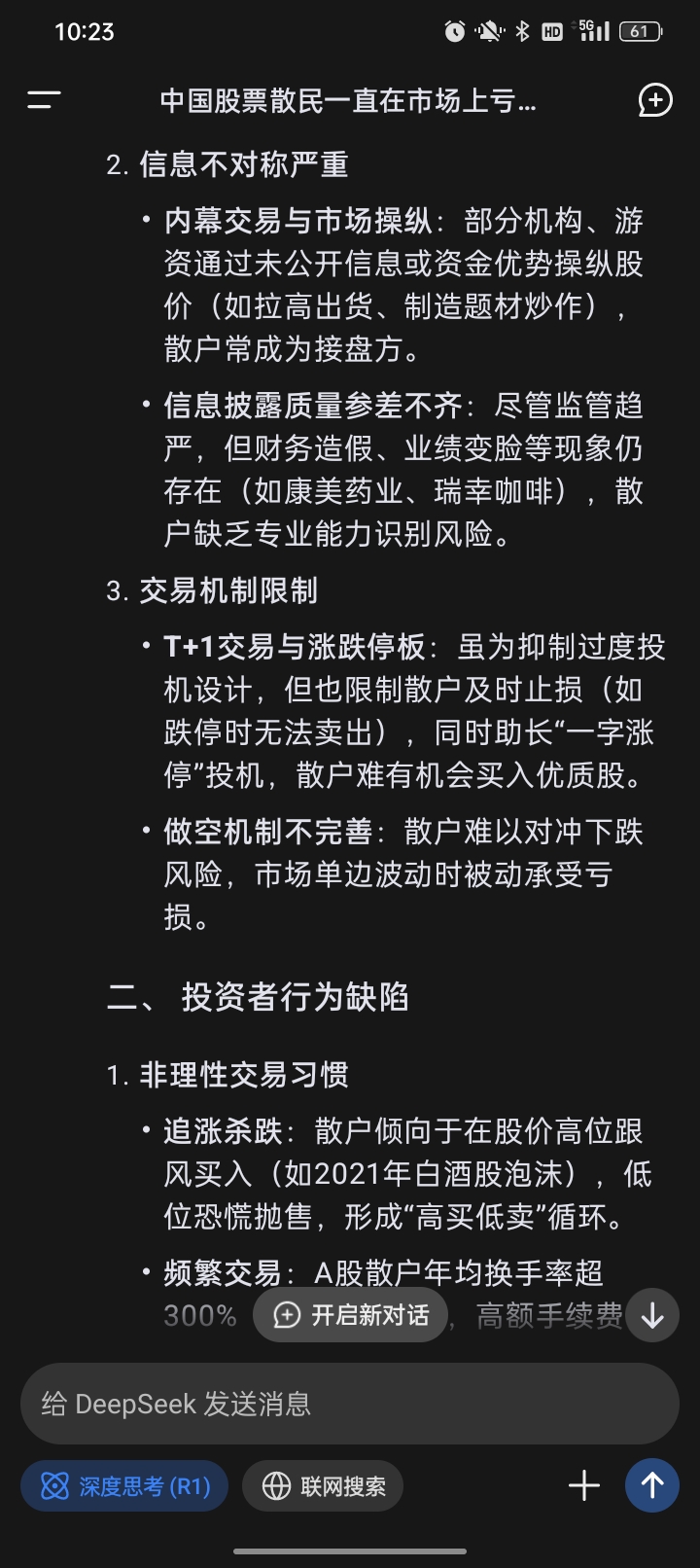Tap the chat bubble icon in 开启新对话
Image resolution: width=700 pixels, height=1568 pixels.
click(x=286, y=1315)
